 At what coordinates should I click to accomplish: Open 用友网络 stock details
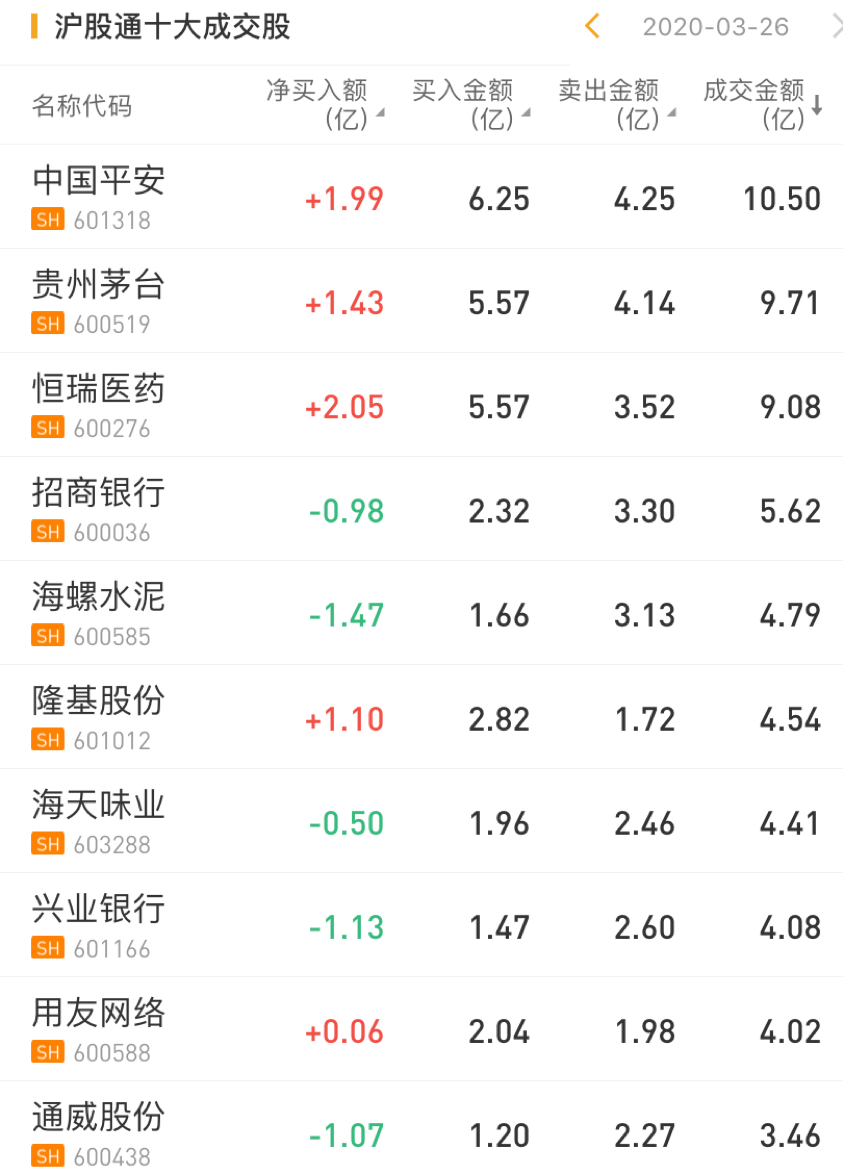click(x=98, y=1028)
